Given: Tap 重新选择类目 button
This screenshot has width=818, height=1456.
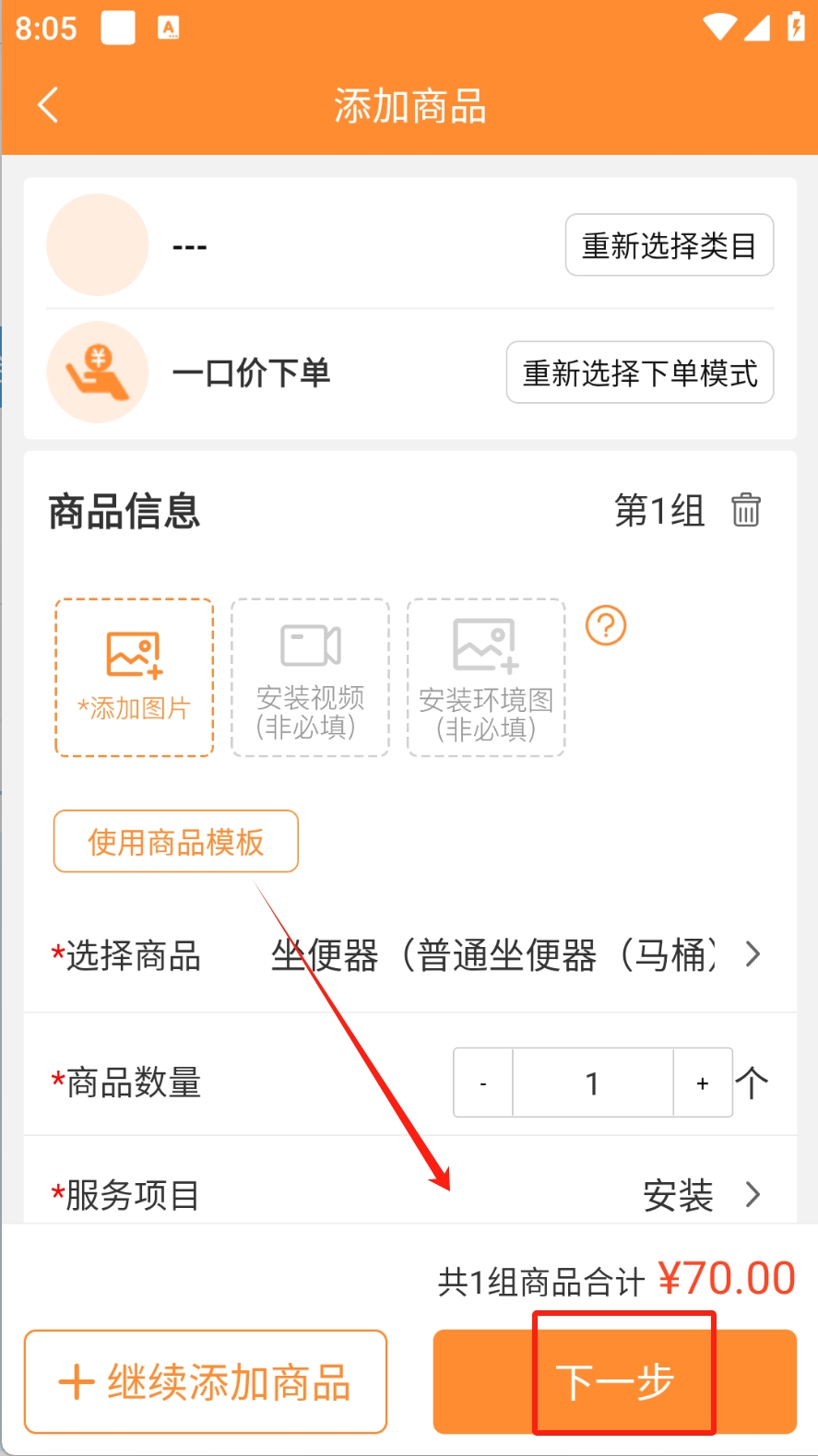Looking at the screenshot, I should point(669,245).
